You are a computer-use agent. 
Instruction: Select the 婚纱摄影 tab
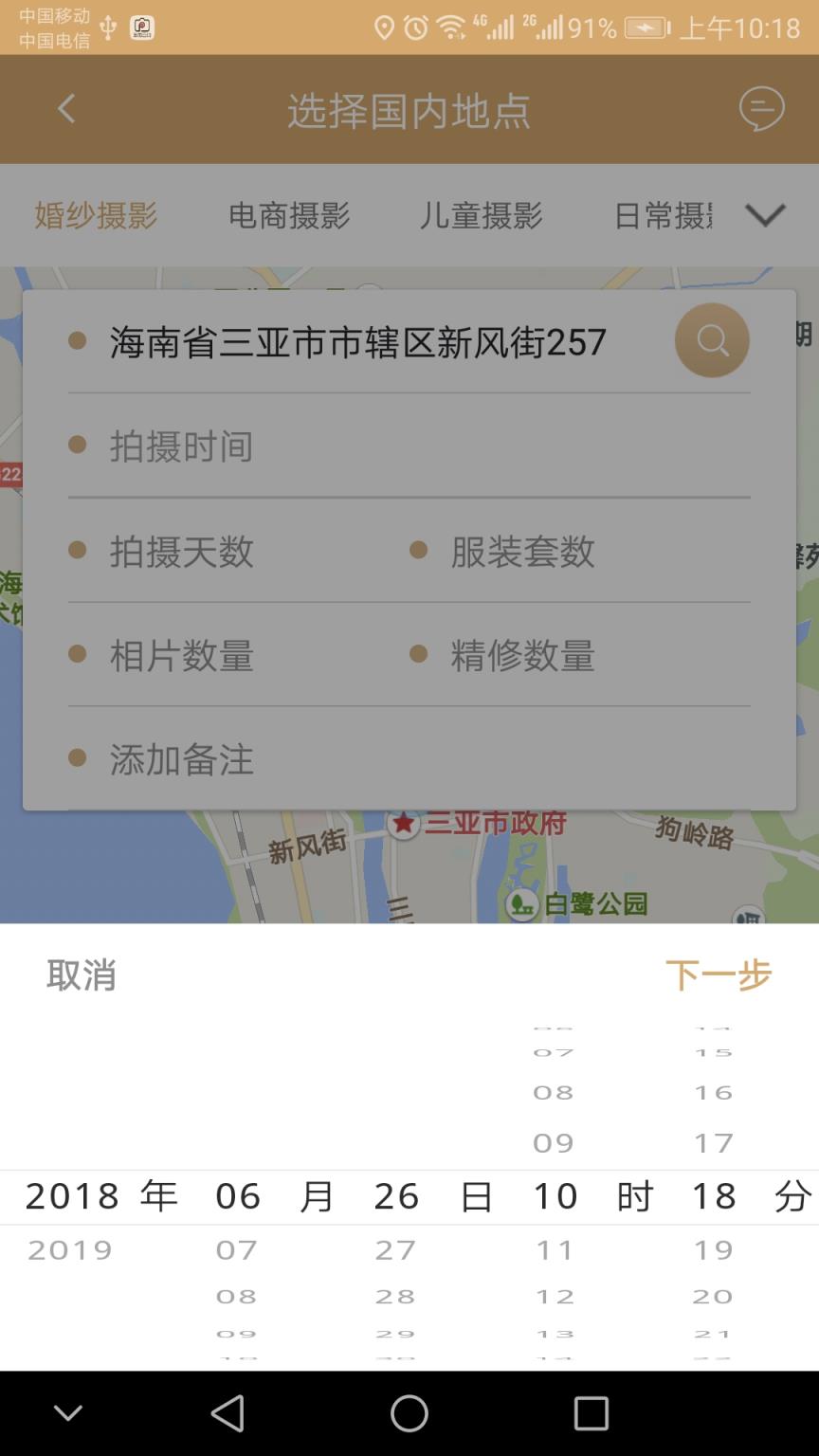(x=92, y=215)
